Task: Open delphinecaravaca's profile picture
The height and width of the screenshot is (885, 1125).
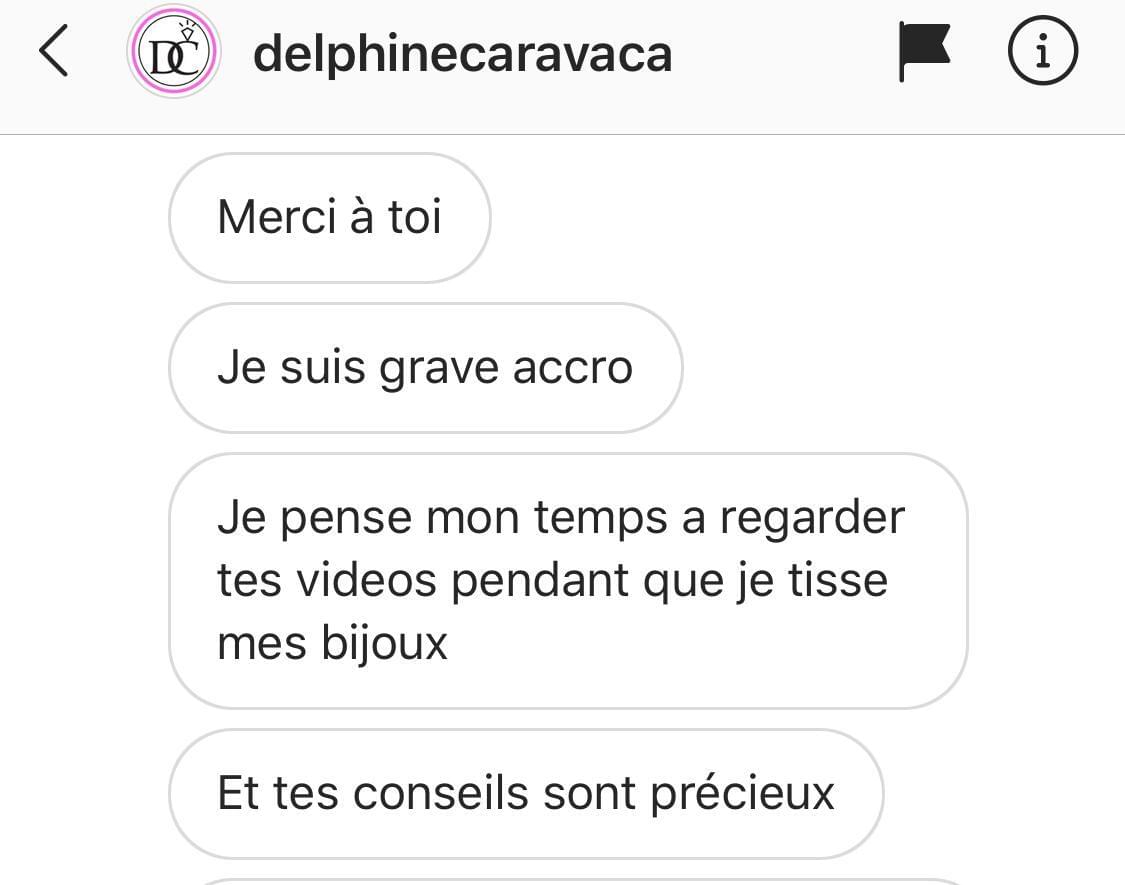Action: [173, 52]
